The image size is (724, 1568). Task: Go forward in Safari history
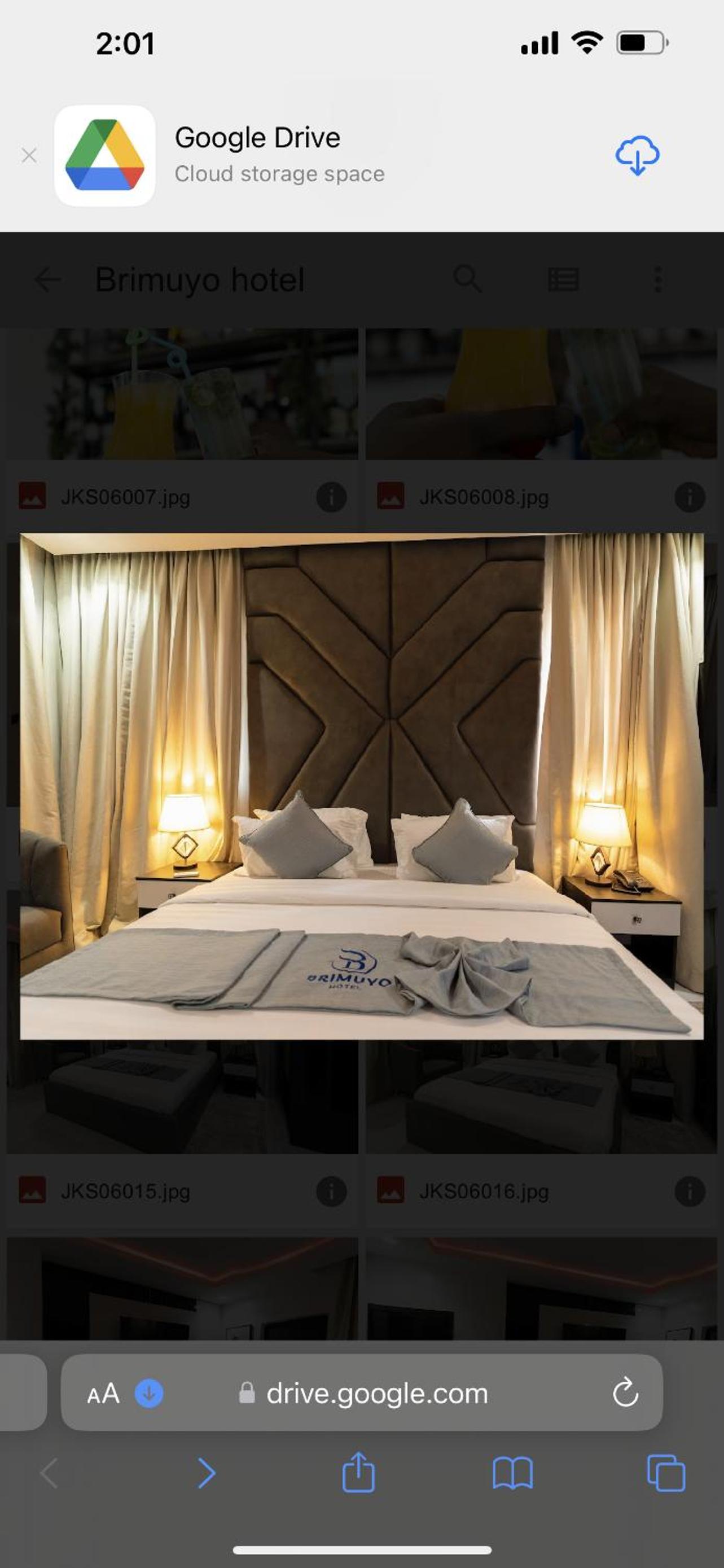207,1474
